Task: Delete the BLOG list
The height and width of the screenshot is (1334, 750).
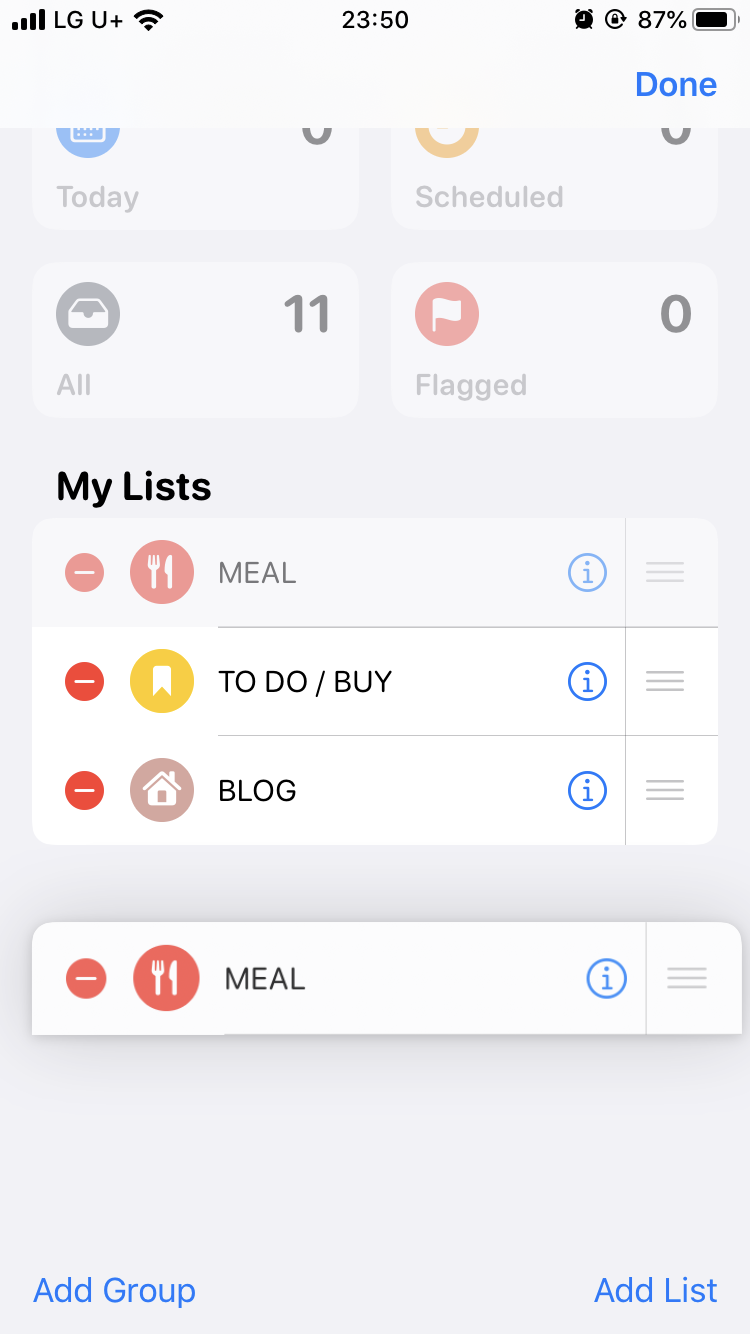Action: point(85,791)
